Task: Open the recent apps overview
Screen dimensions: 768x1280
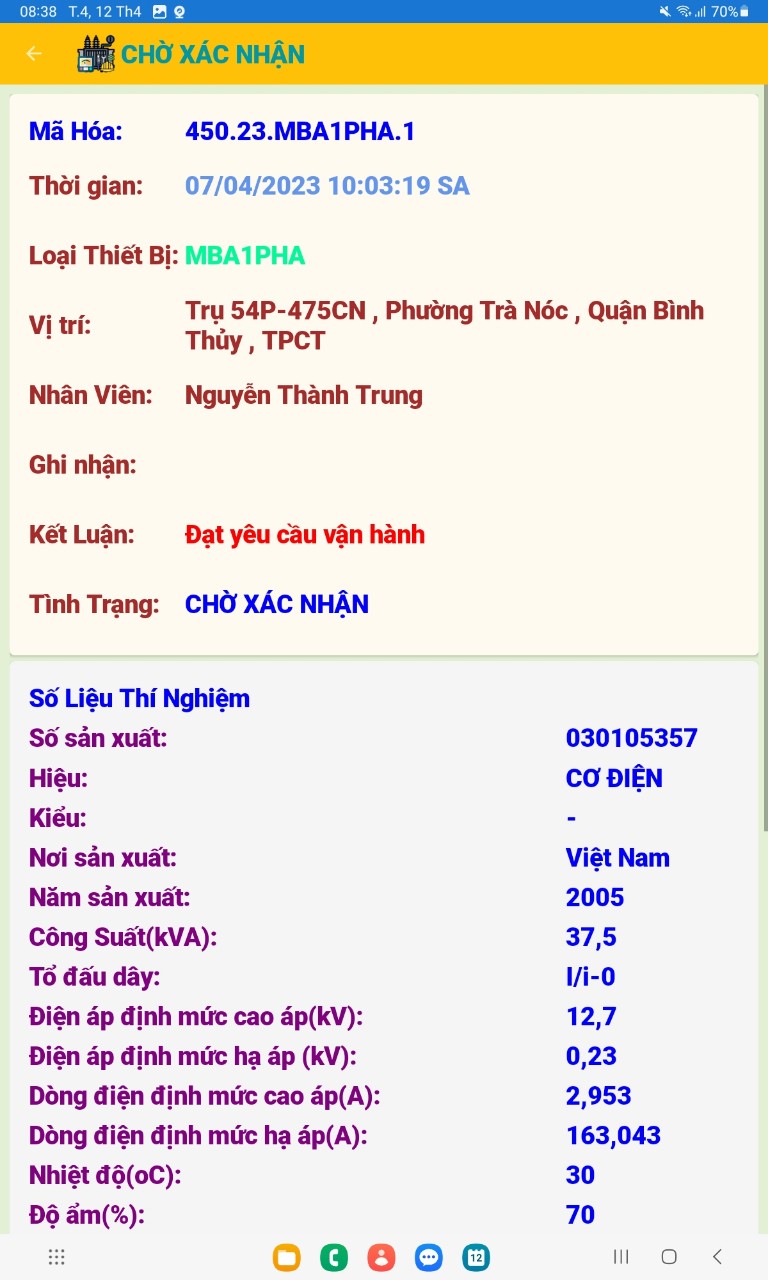Action: pyautogui.click(x=621, y=1257)
